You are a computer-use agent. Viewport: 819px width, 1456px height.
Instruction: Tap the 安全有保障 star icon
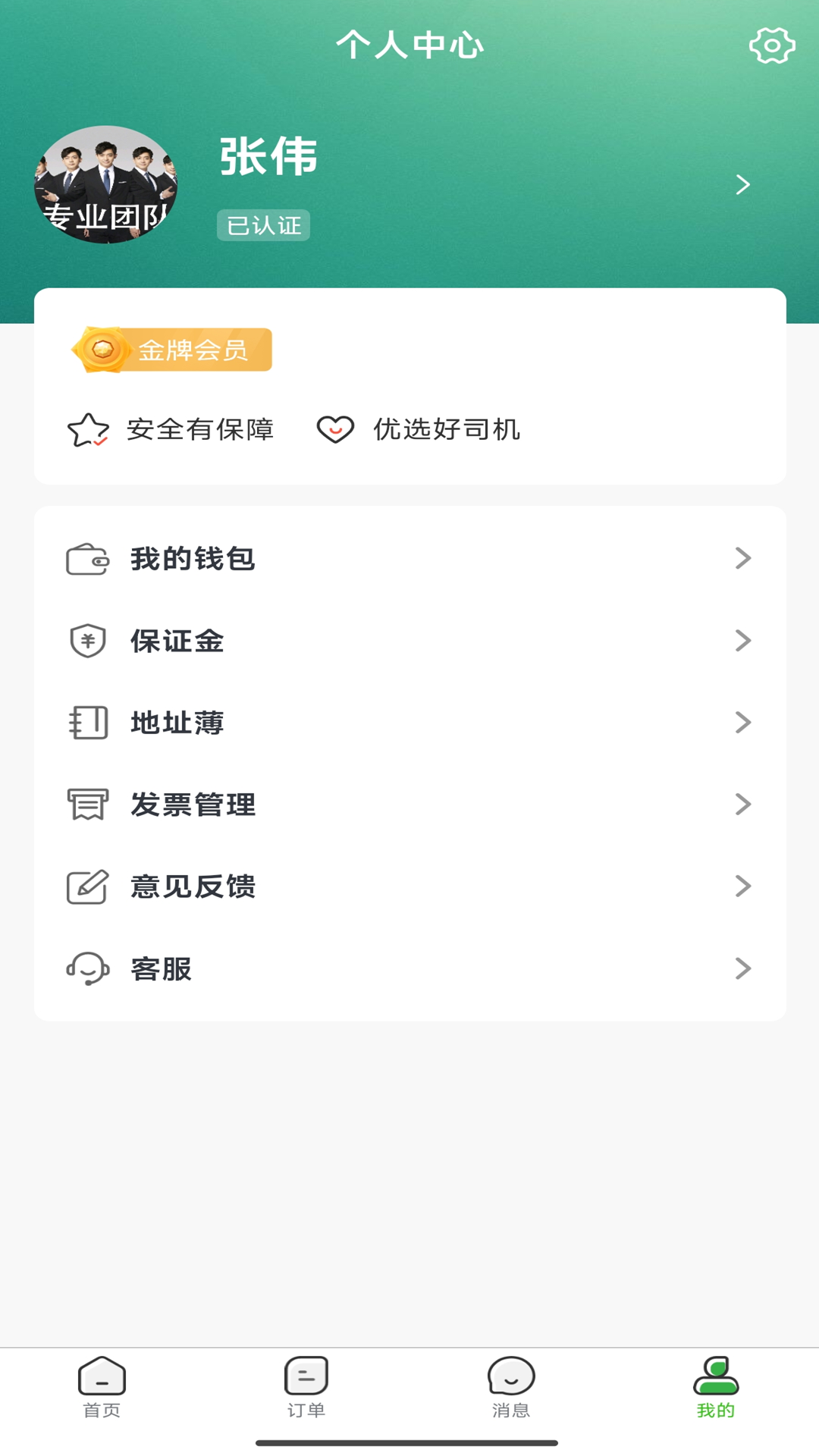click(87, 429)
